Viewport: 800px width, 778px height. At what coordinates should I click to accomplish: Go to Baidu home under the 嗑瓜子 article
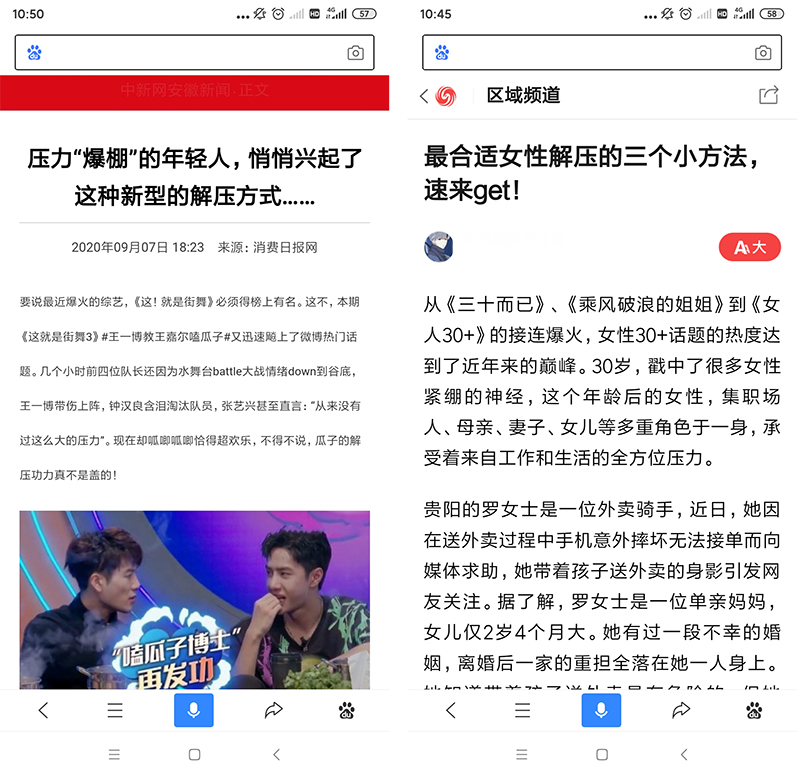point(347,710)
